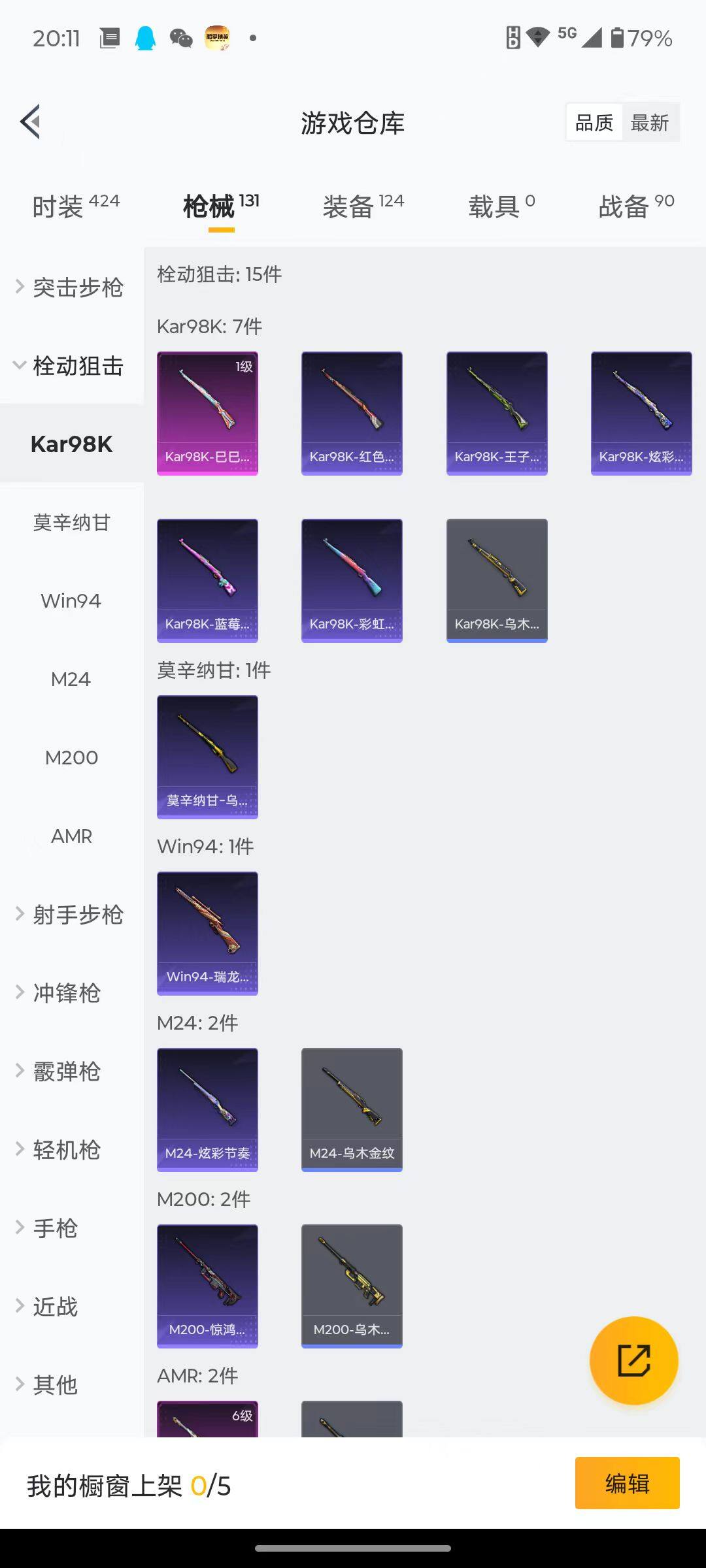Open the Win94-瑞龙 rifle skin
This screenshot has height=1568, width=706.
click(x=207, y=934)
